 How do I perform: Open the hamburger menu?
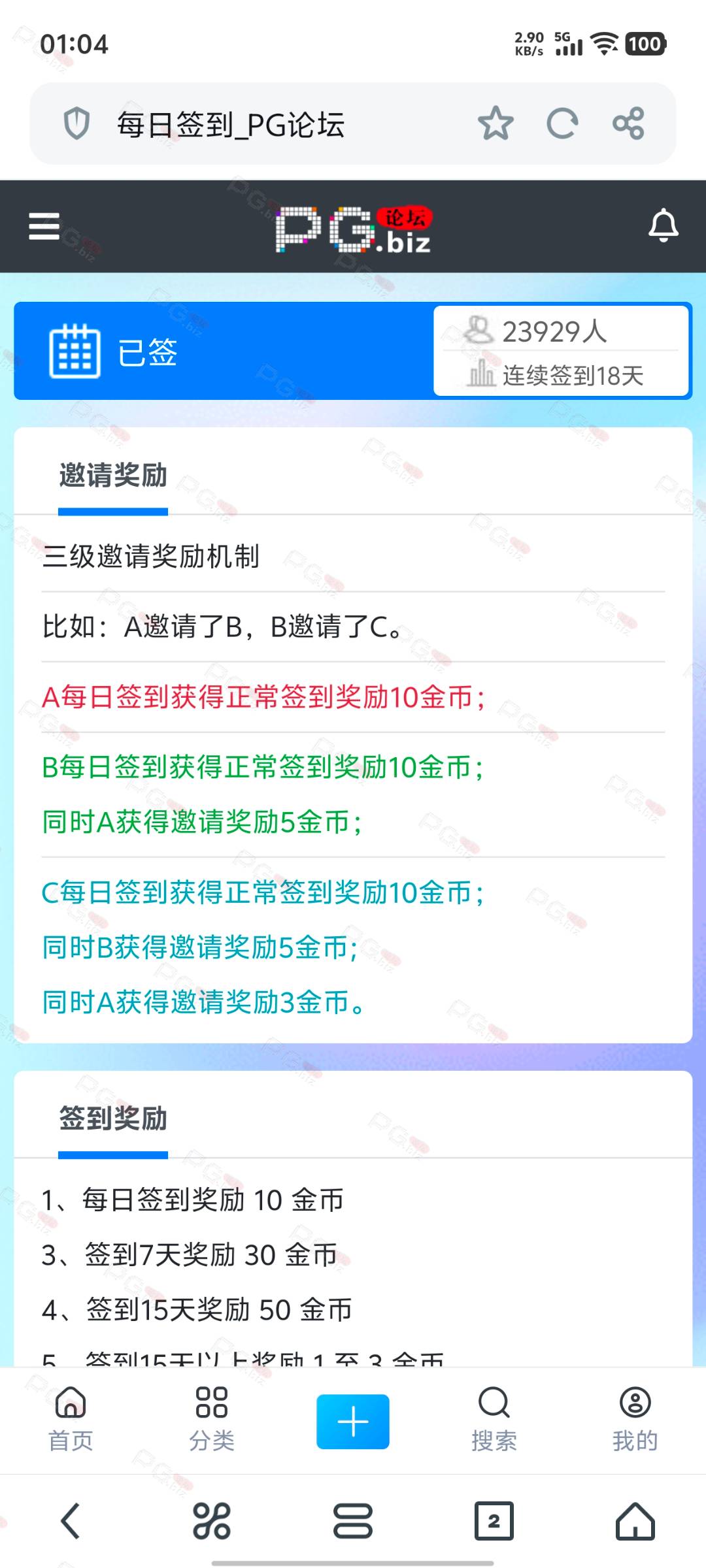44,226
